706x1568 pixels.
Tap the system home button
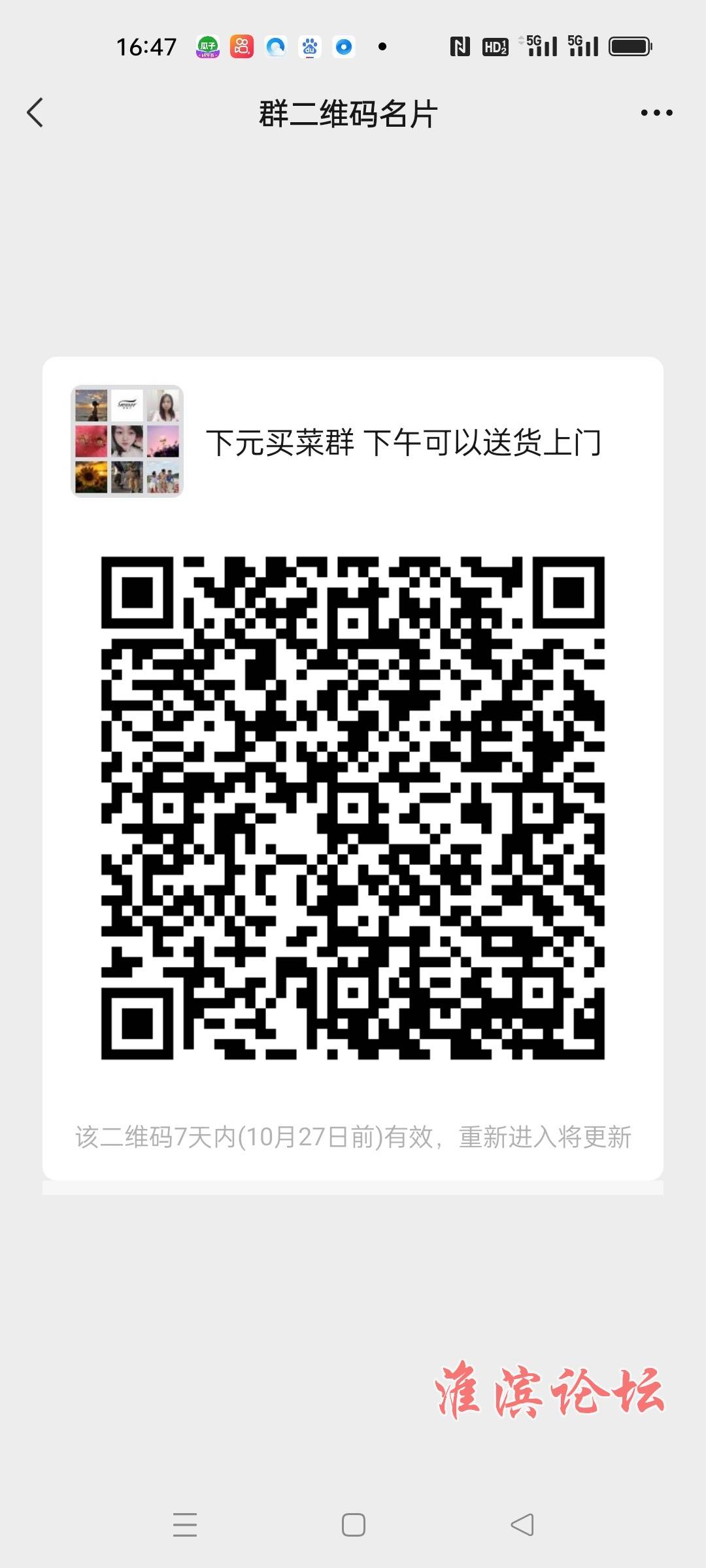click(353, 1525)
